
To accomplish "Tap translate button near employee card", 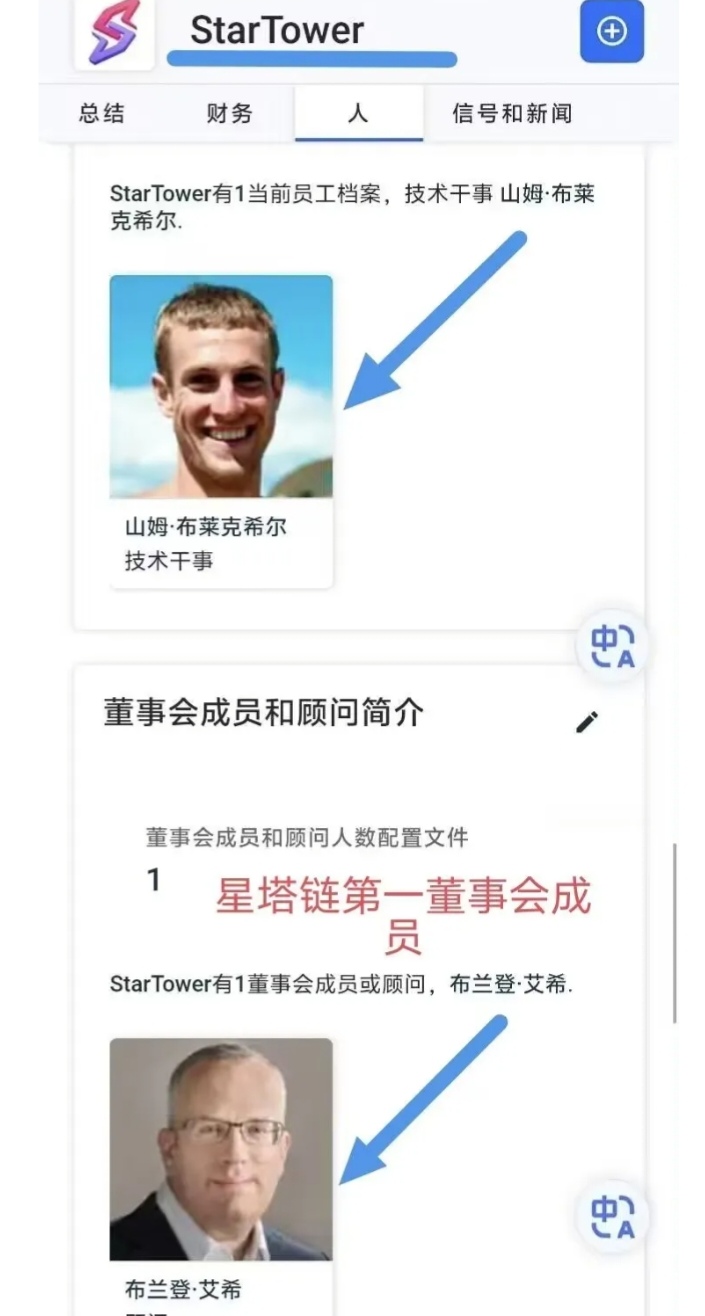I will point(612,648).
